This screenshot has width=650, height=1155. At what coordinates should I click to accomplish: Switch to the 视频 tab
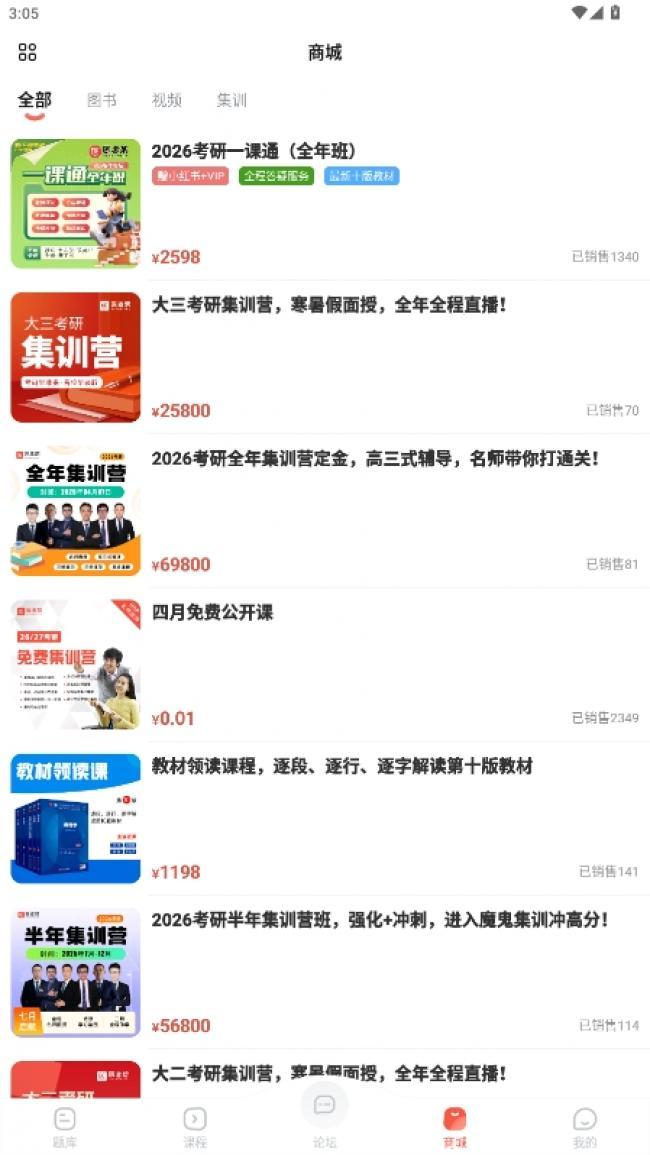coord(166,100)
